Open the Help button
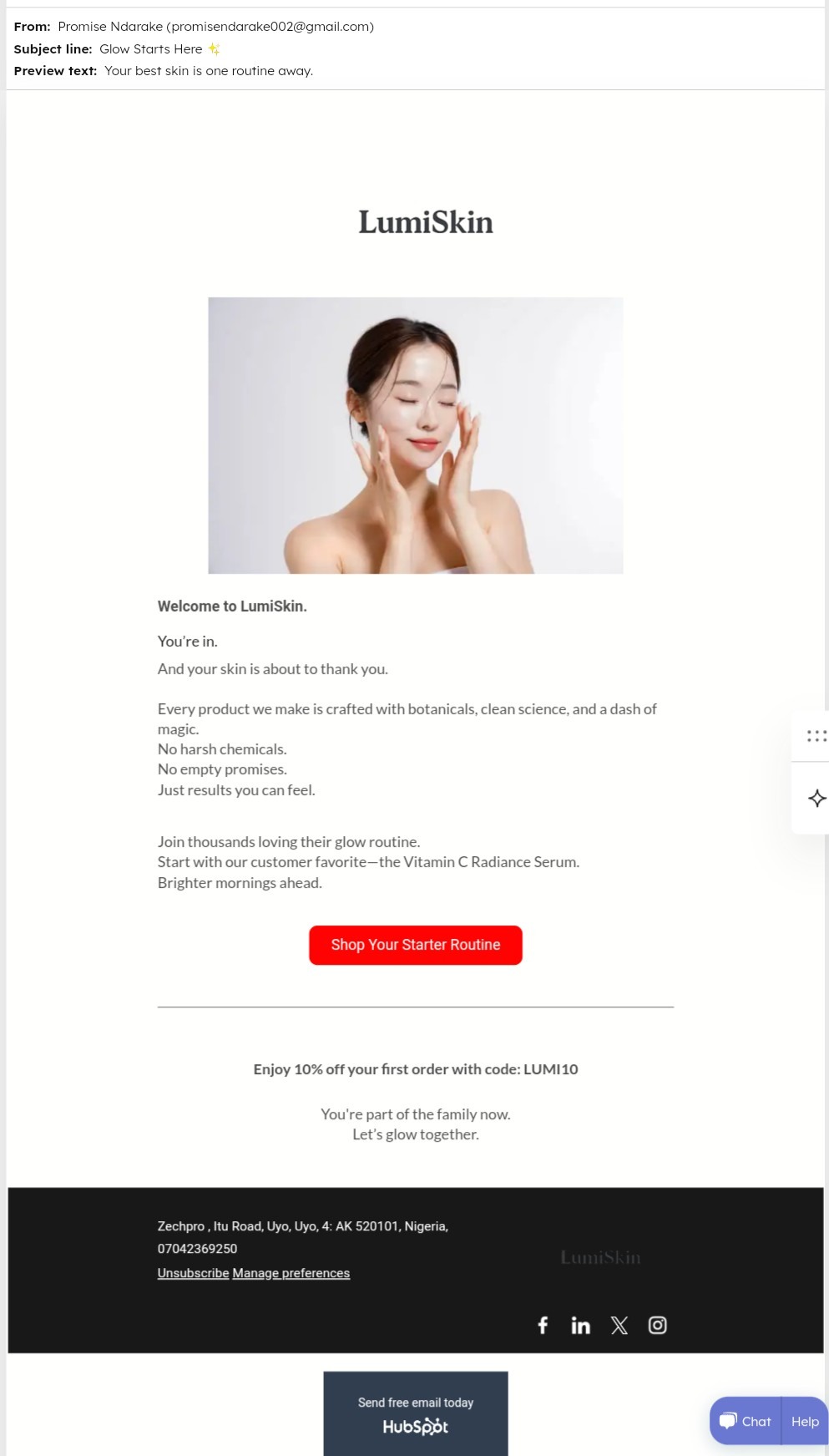Viewport: 829px width, 1456px height. [805, 1421]
